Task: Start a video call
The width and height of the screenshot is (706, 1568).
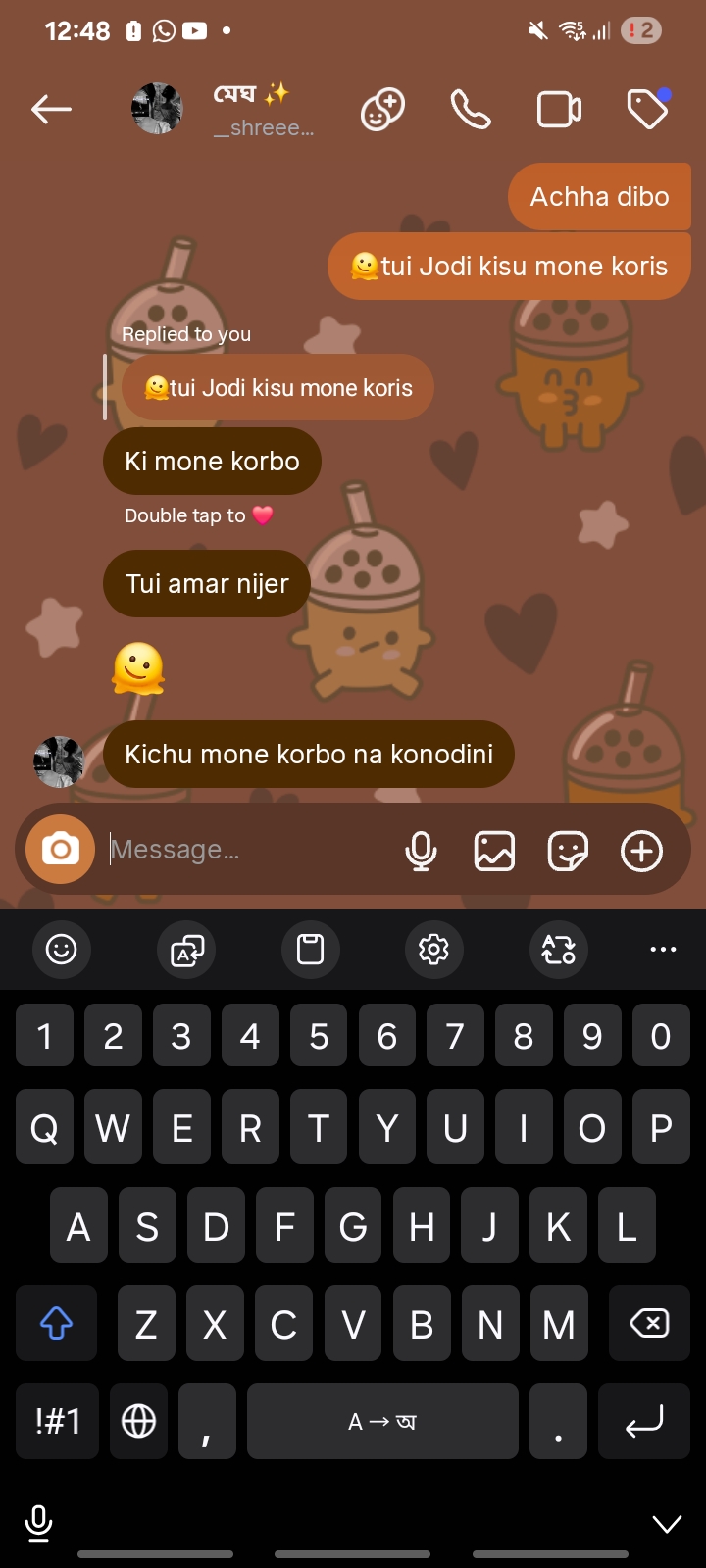Action: 559,109
